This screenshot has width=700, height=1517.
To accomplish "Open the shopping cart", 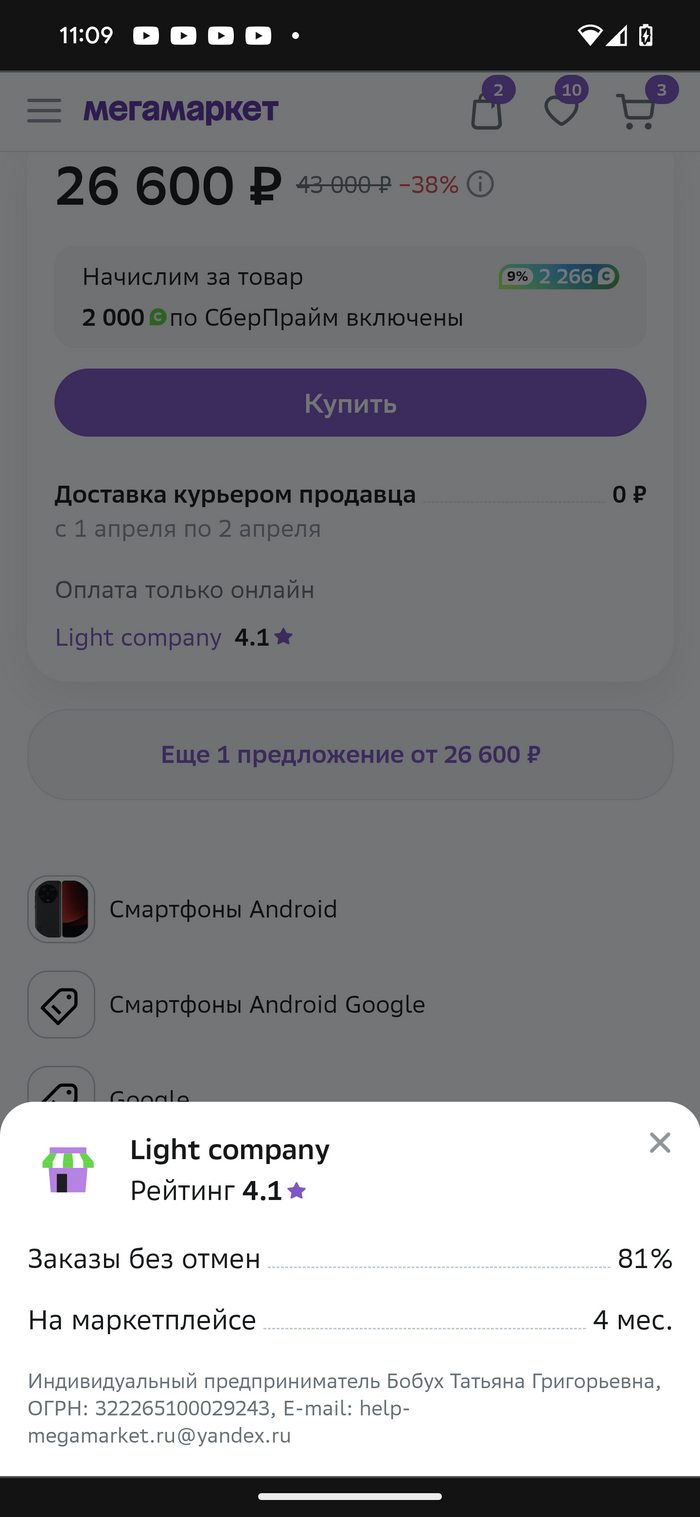I will pyautogui.click(x=636, y=111).
